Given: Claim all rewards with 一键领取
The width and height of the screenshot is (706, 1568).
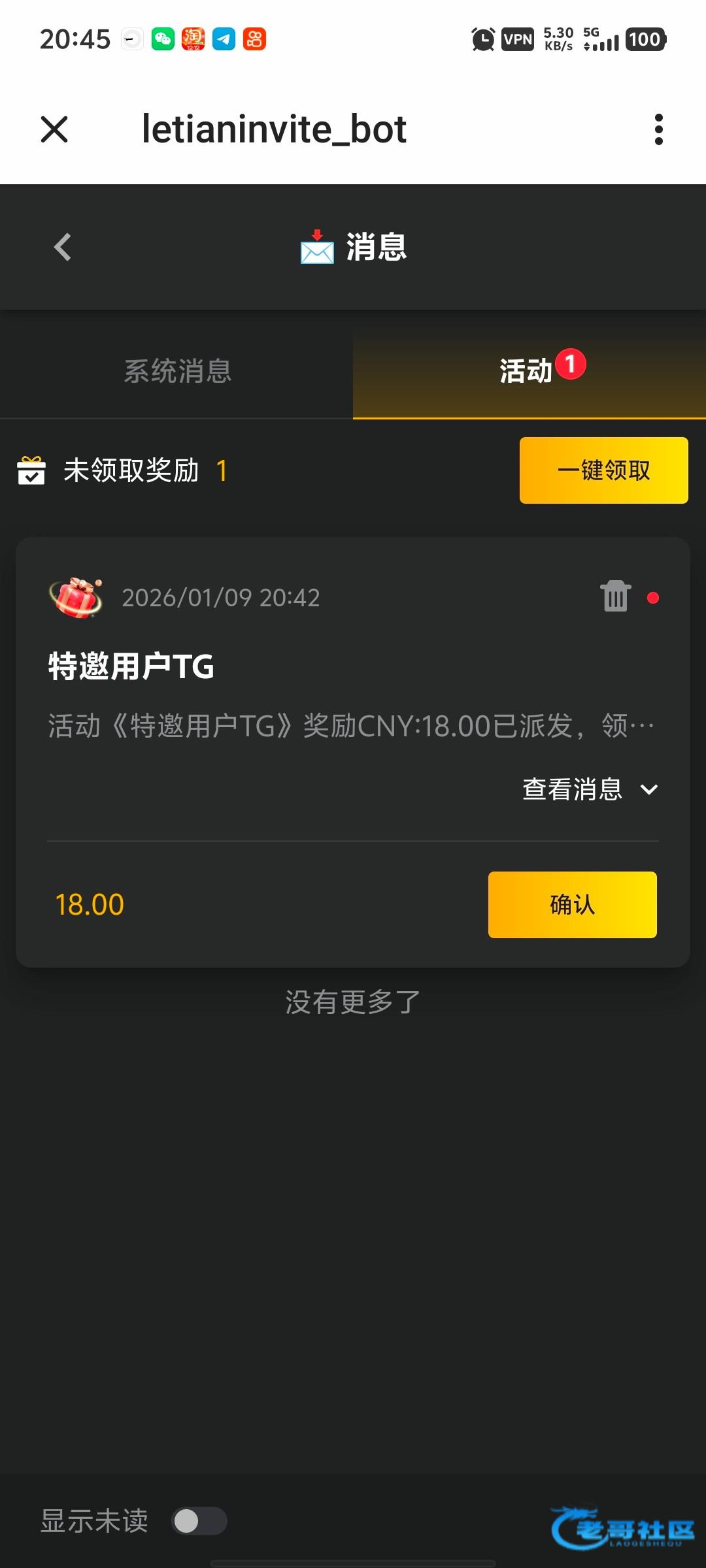Looking at the screenshot, I should coord(603,470).
